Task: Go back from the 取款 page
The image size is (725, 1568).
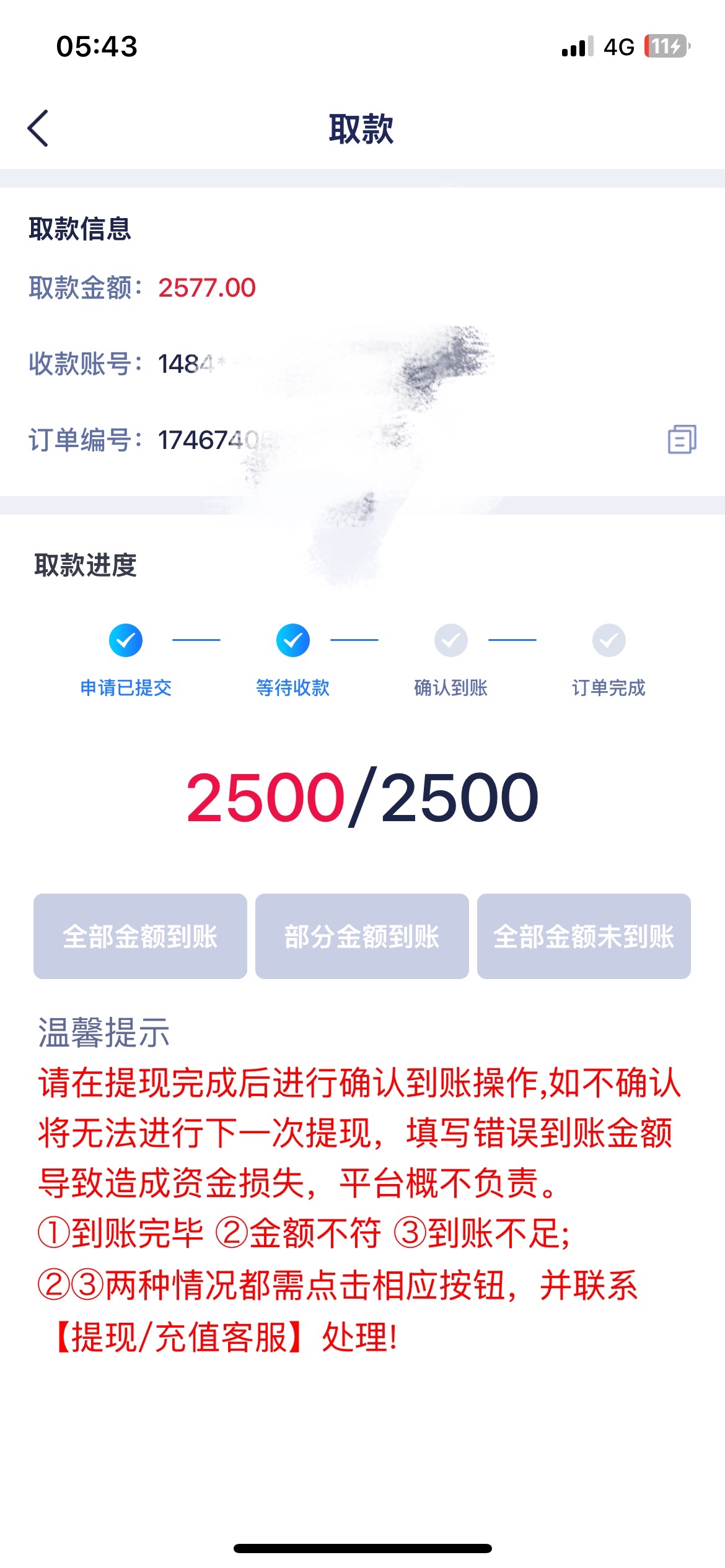Action: tap(38, 129)
